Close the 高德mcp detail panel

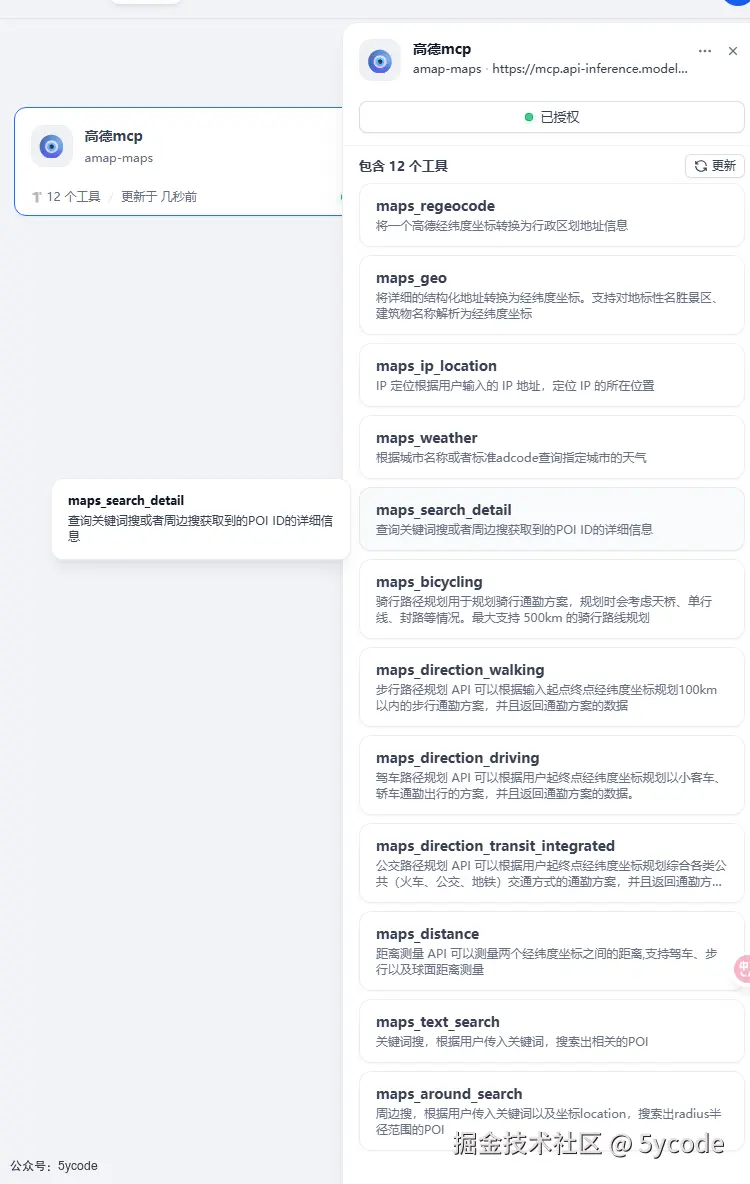(x=733, y=51)
